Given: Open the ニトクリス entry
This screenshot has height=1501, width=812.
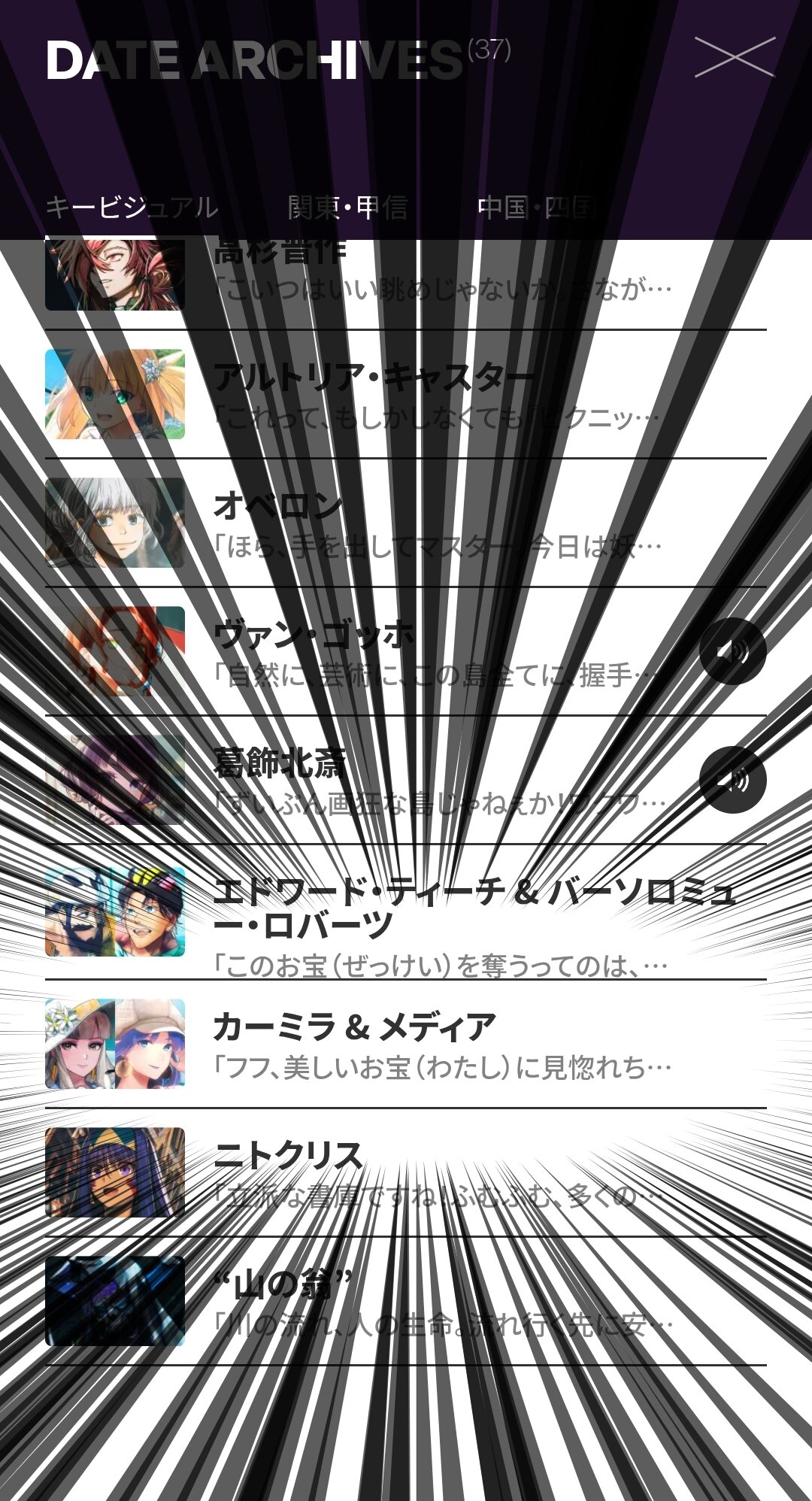Looking at the screenshot, I should pyautogui.click(x=406, y=1173).
